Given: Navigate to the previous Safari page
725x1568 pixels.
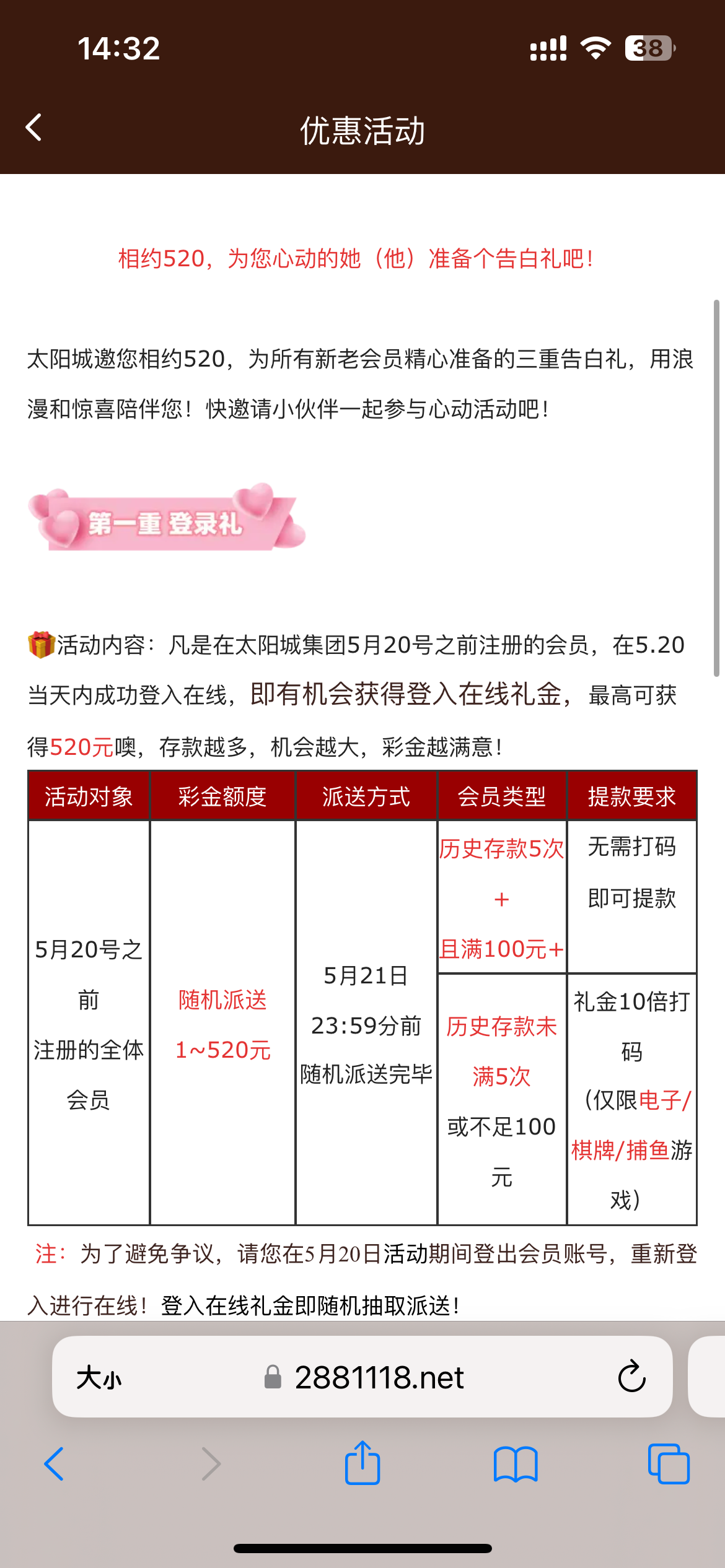Looking at the screenshot, I should (x=54, y=1464).
